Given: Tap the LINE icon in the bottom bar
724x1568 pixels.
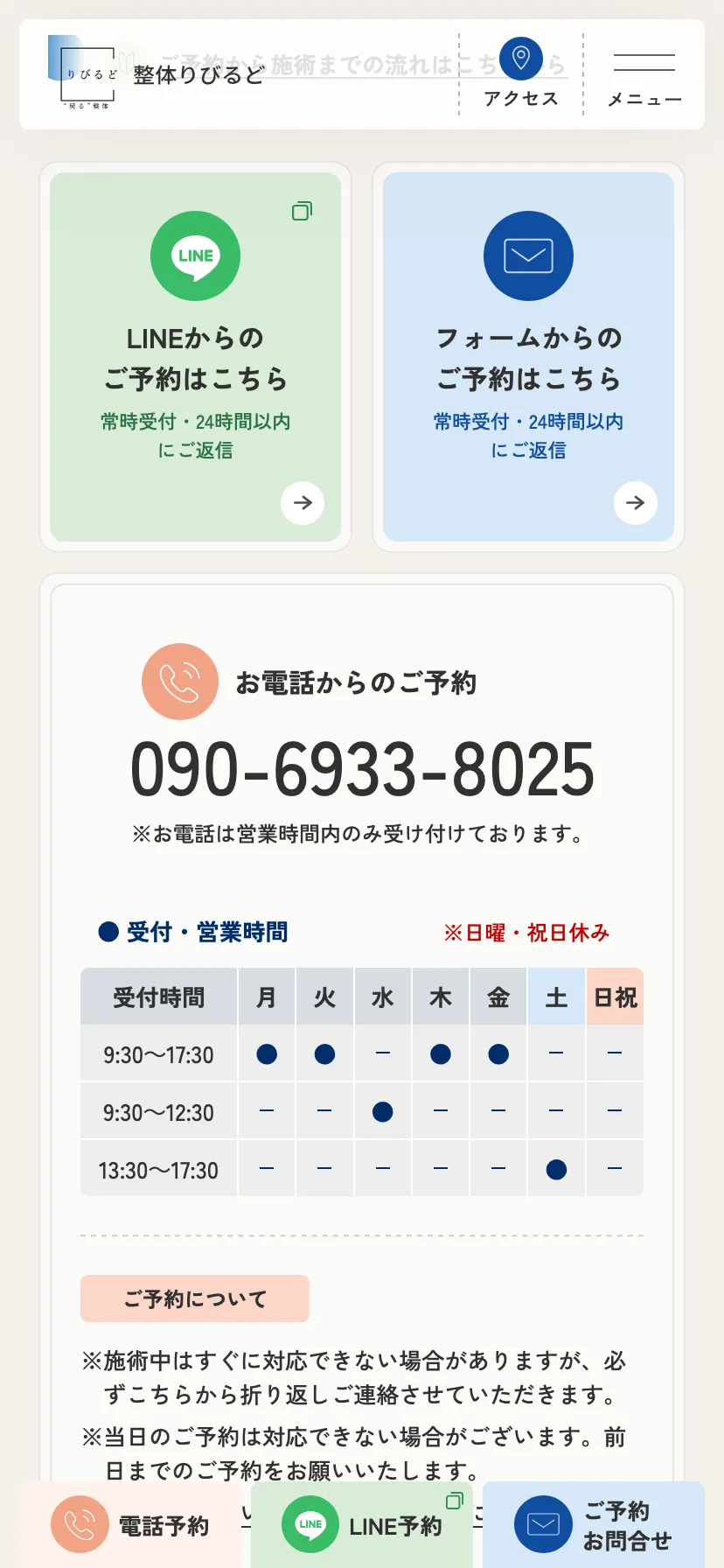Looking at the screenshot, I should (x=310, y=1523).
